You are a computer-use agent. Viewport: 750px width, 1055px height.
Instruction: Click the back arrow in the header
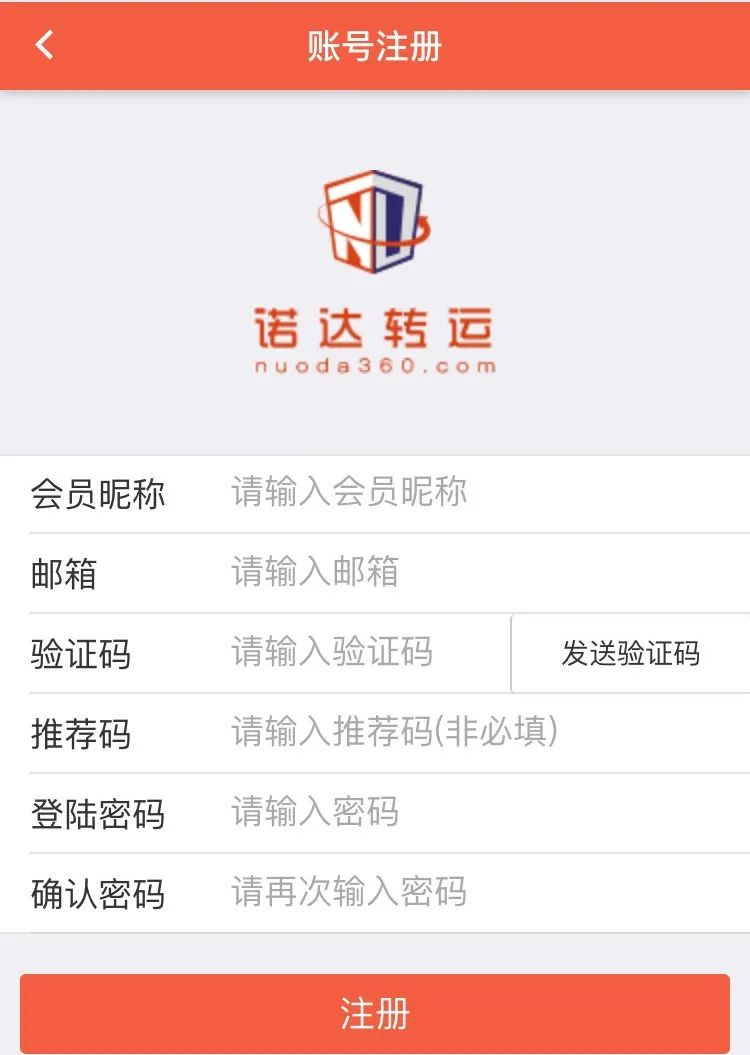tap(42, 45)
